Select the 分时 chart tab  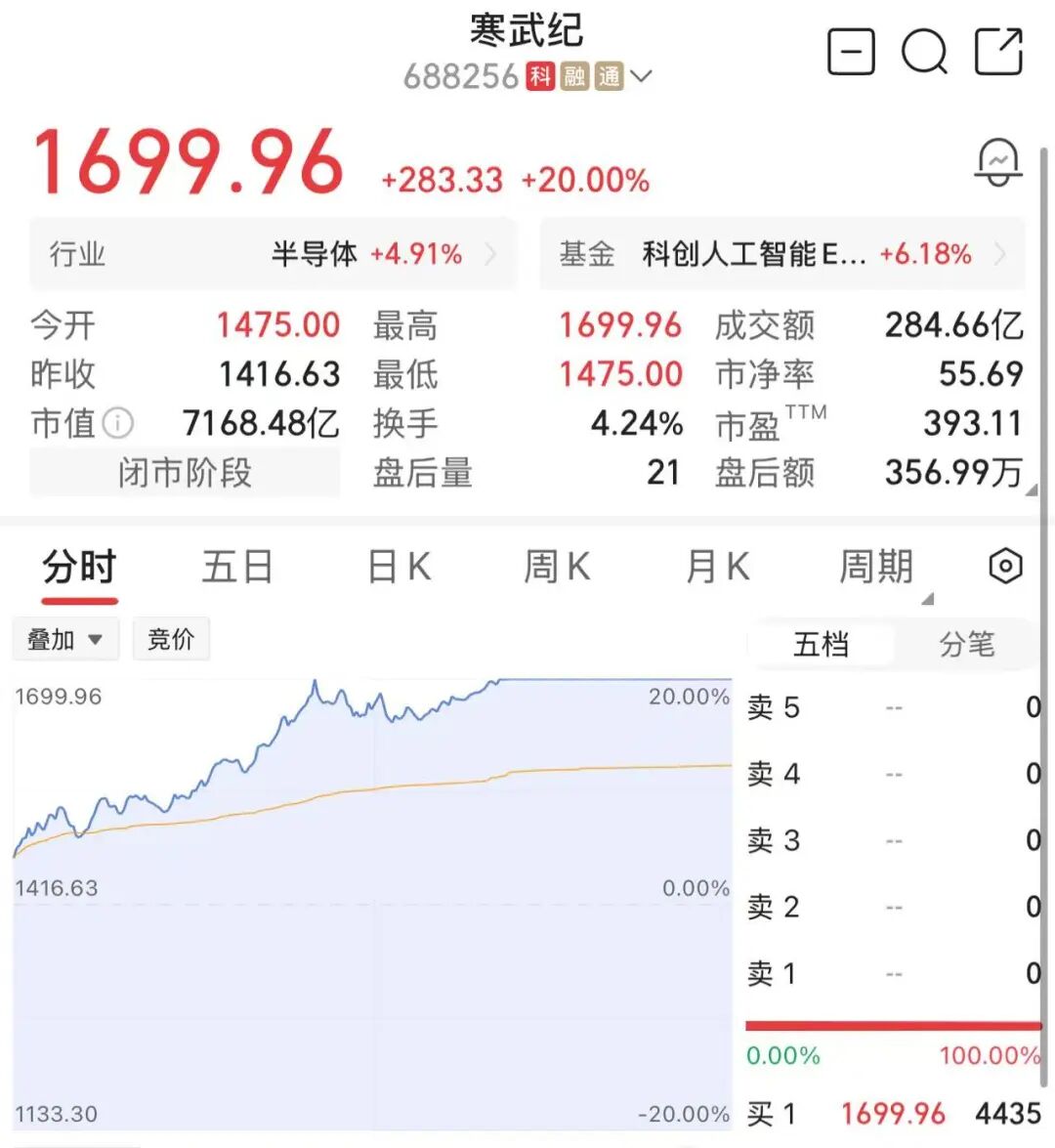(79, 567)
